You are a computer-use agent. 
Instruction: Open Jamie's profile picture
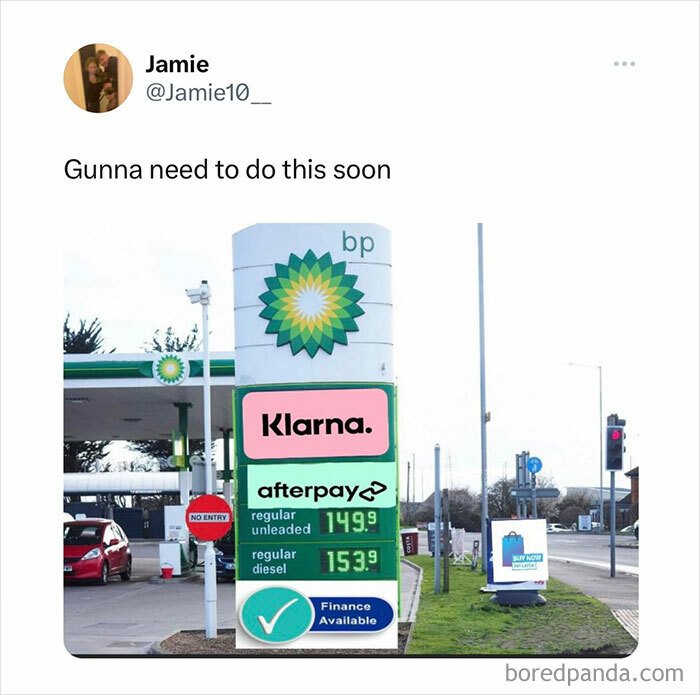tap(98, 78)
